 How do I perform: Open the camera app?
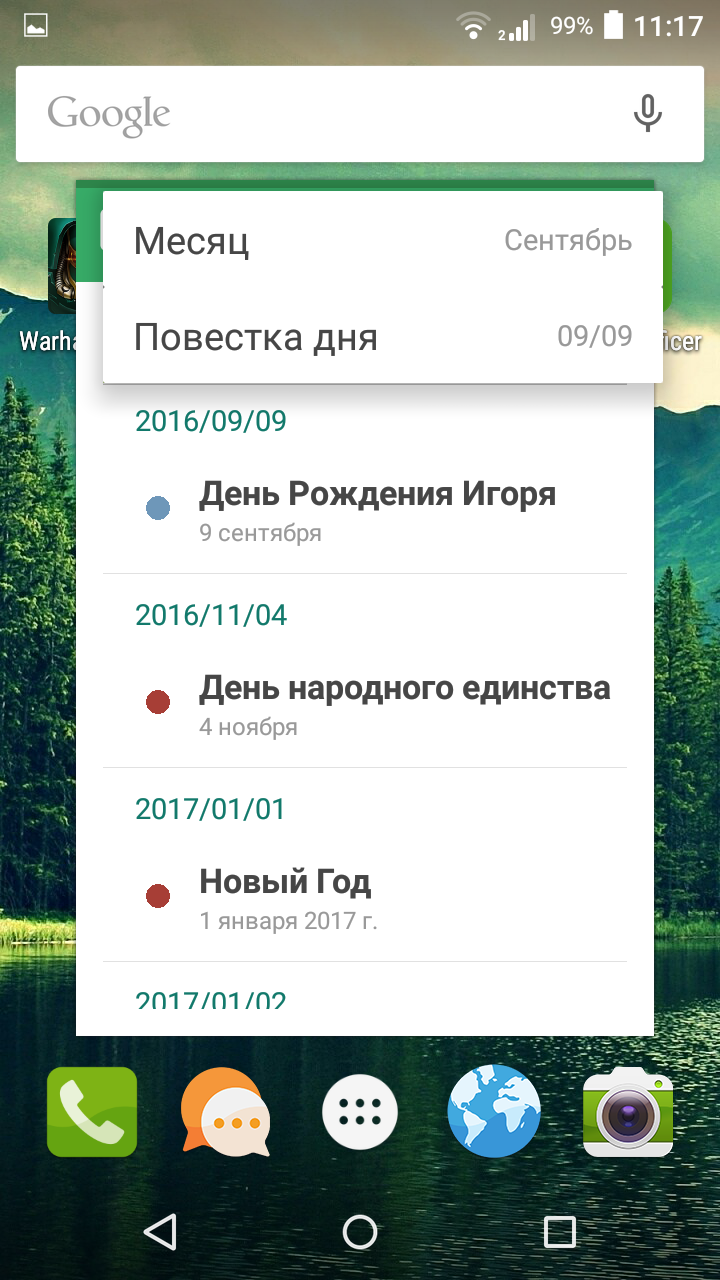(x=628, y=1112)
